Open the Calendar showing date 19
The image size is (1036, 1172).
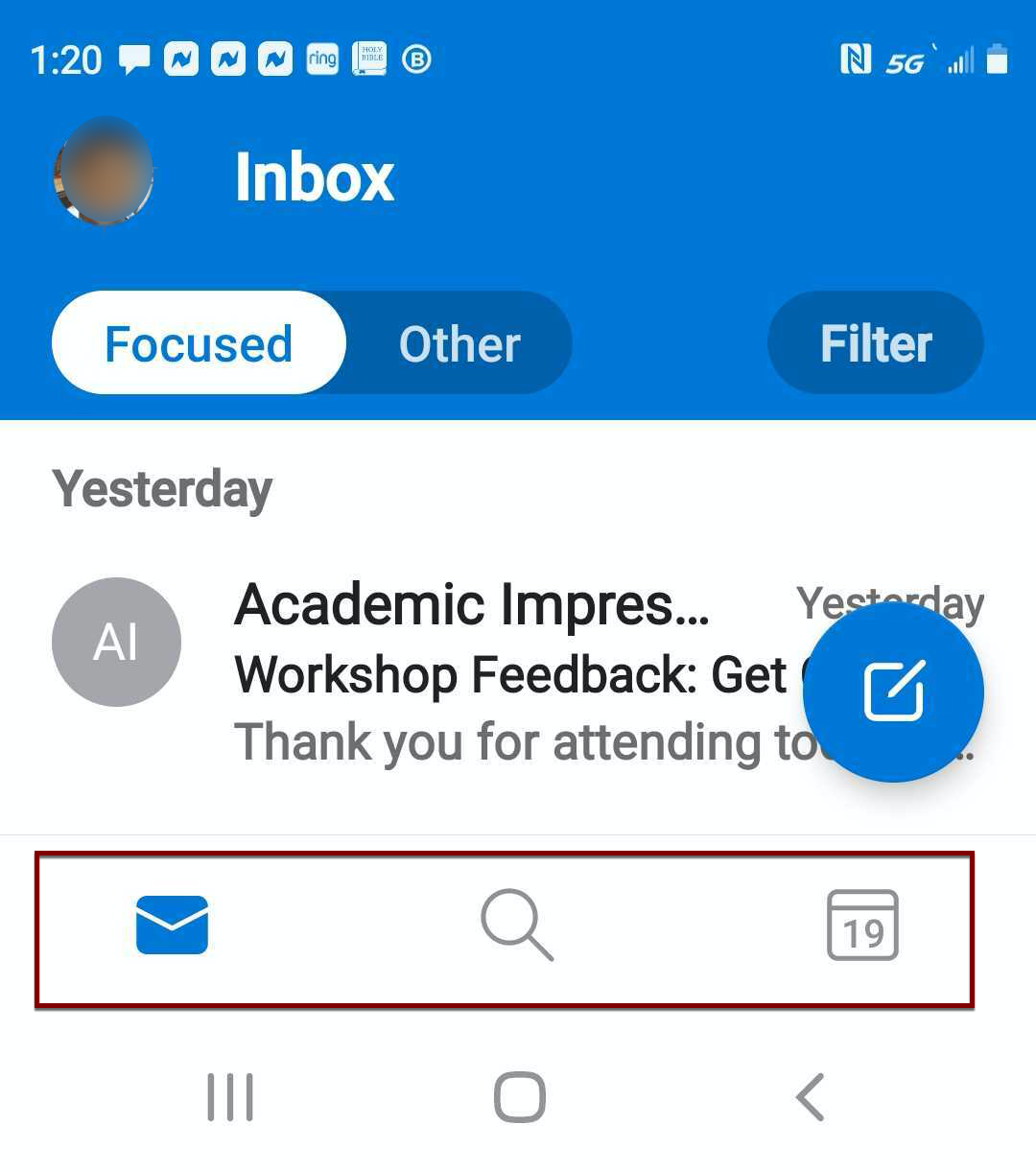(x=860, y=926)
